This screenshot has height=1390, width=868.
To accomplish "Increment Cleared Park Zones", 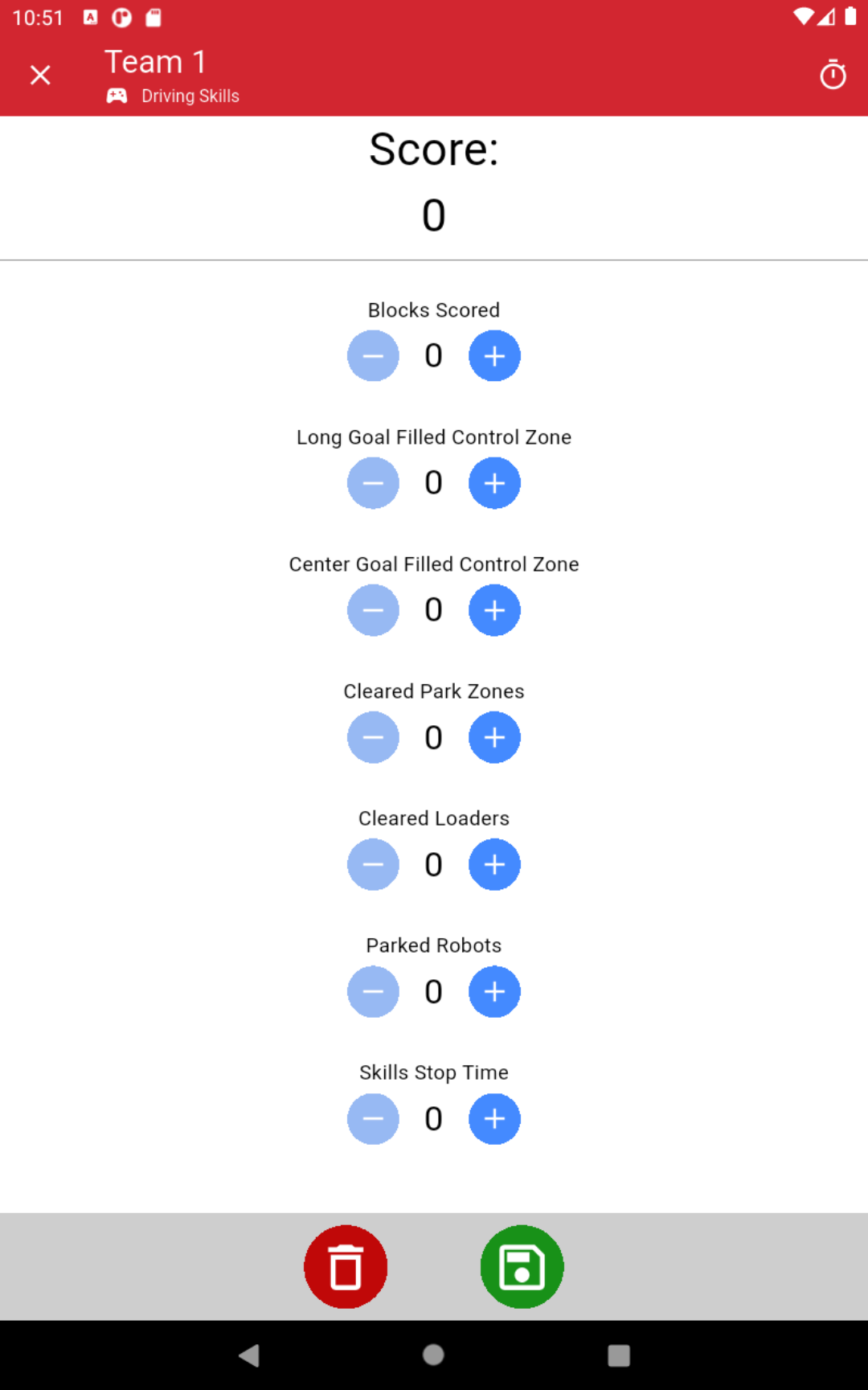I will [493, 736].
